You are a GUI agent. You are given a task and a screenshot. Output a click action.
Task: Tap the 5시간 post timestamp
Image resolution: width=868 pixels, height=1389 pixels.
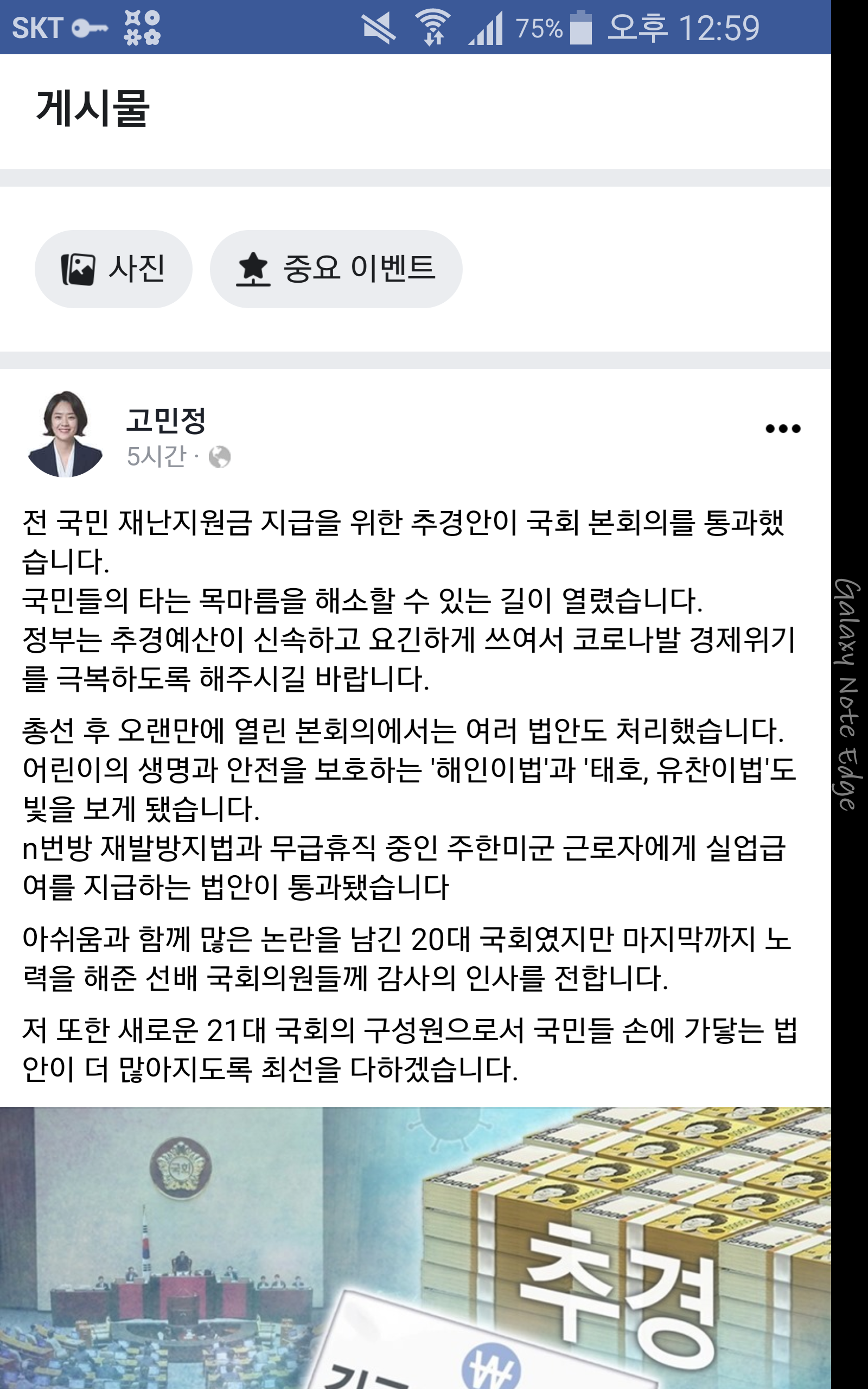pyautogui.click(x=156, y=457)
